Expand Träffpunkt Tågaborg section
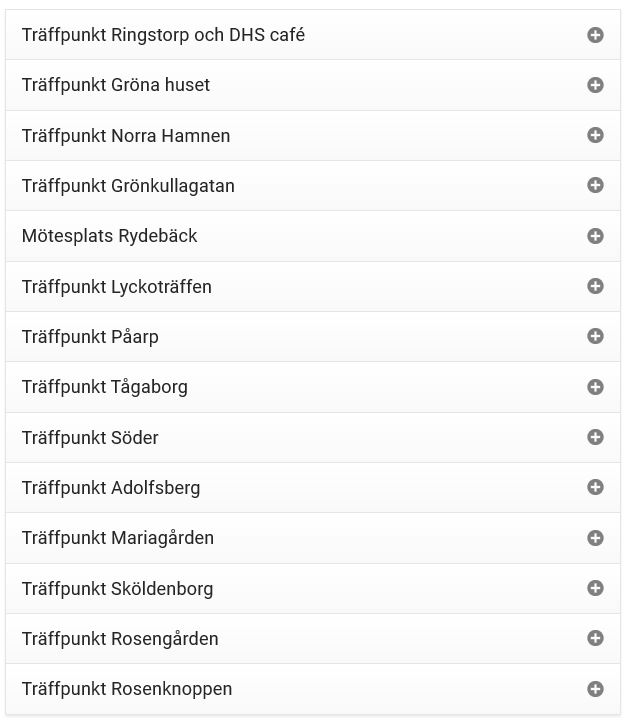 (595, 387)
